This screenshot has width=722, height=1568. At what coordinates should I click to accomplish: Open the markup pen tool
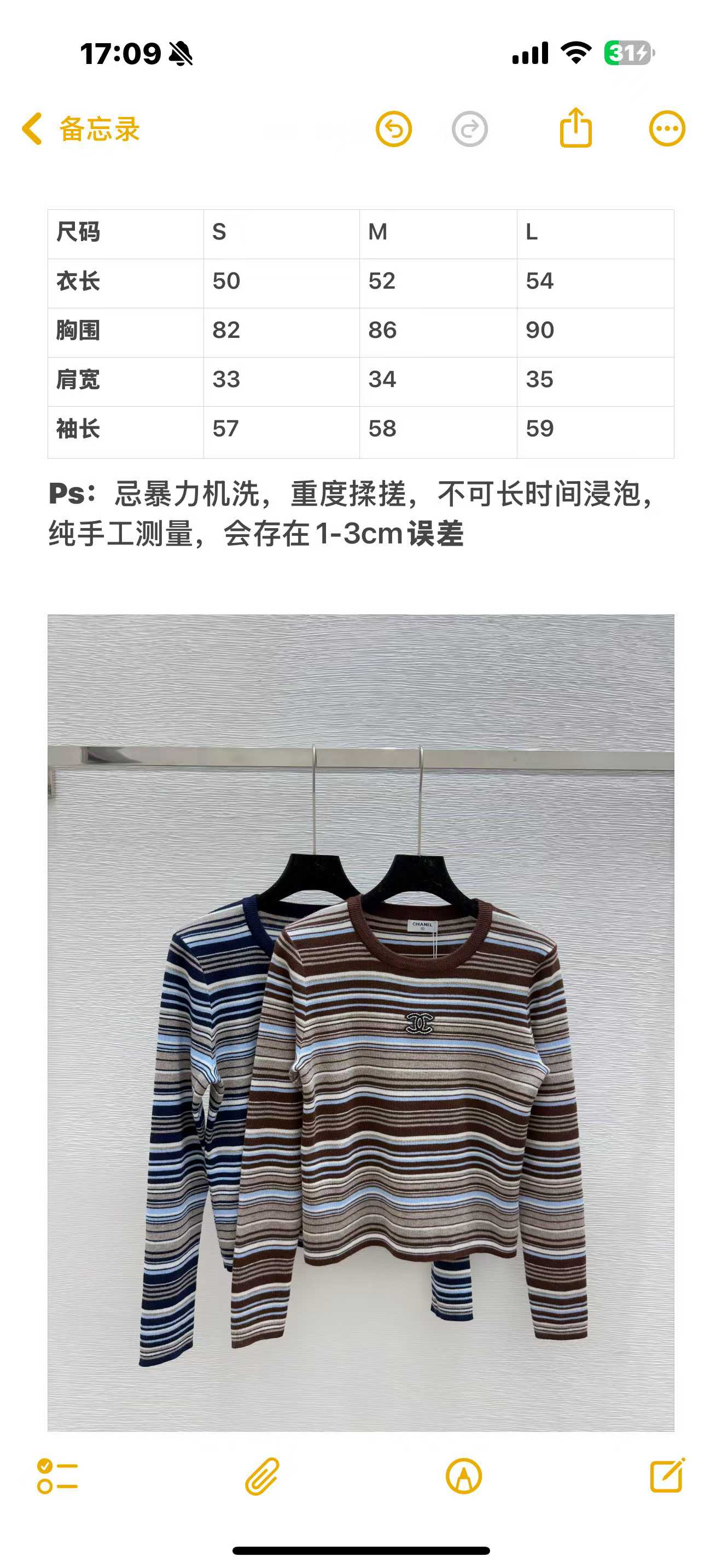coord(463,1476)
